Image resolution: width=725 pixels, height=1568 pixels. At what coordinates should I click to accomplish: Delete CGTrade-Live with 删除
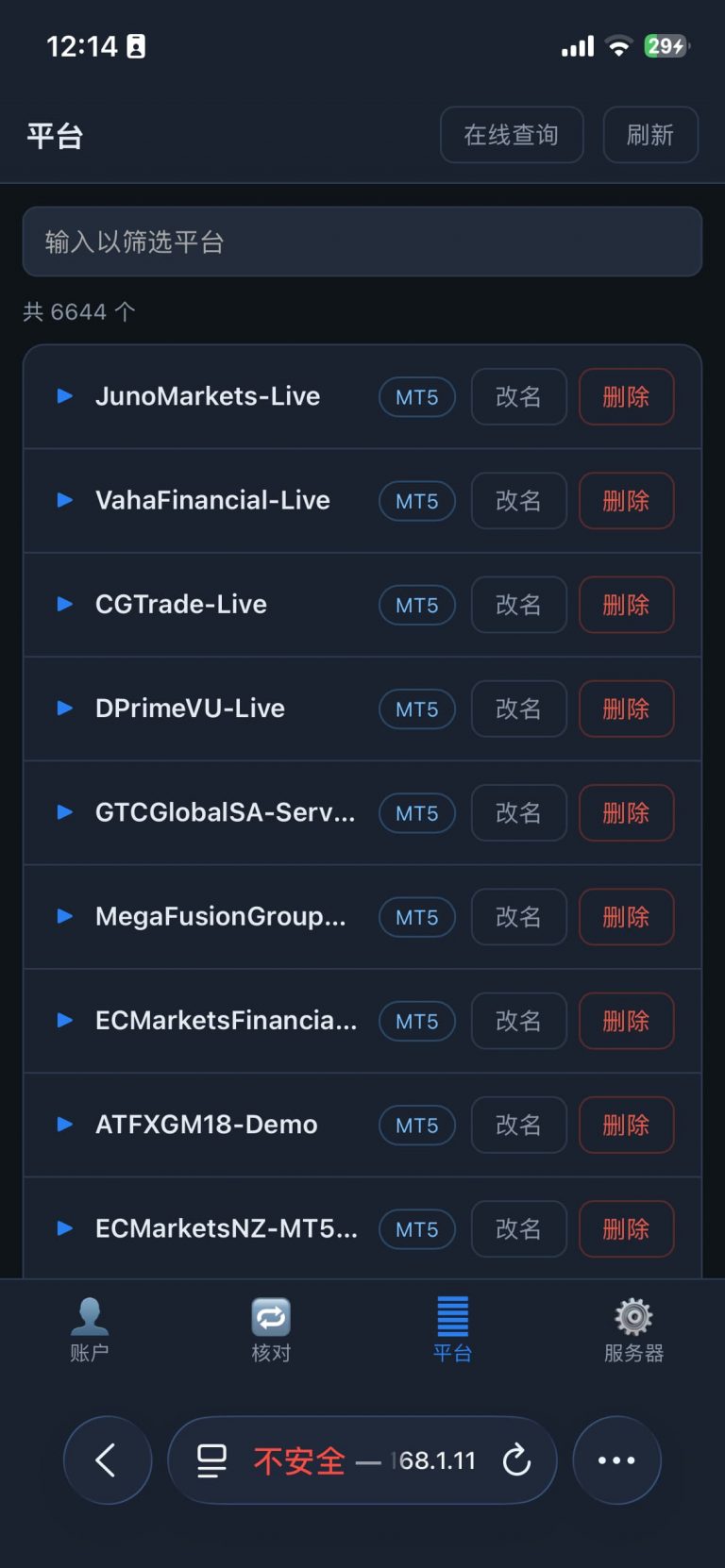(626, 605)
